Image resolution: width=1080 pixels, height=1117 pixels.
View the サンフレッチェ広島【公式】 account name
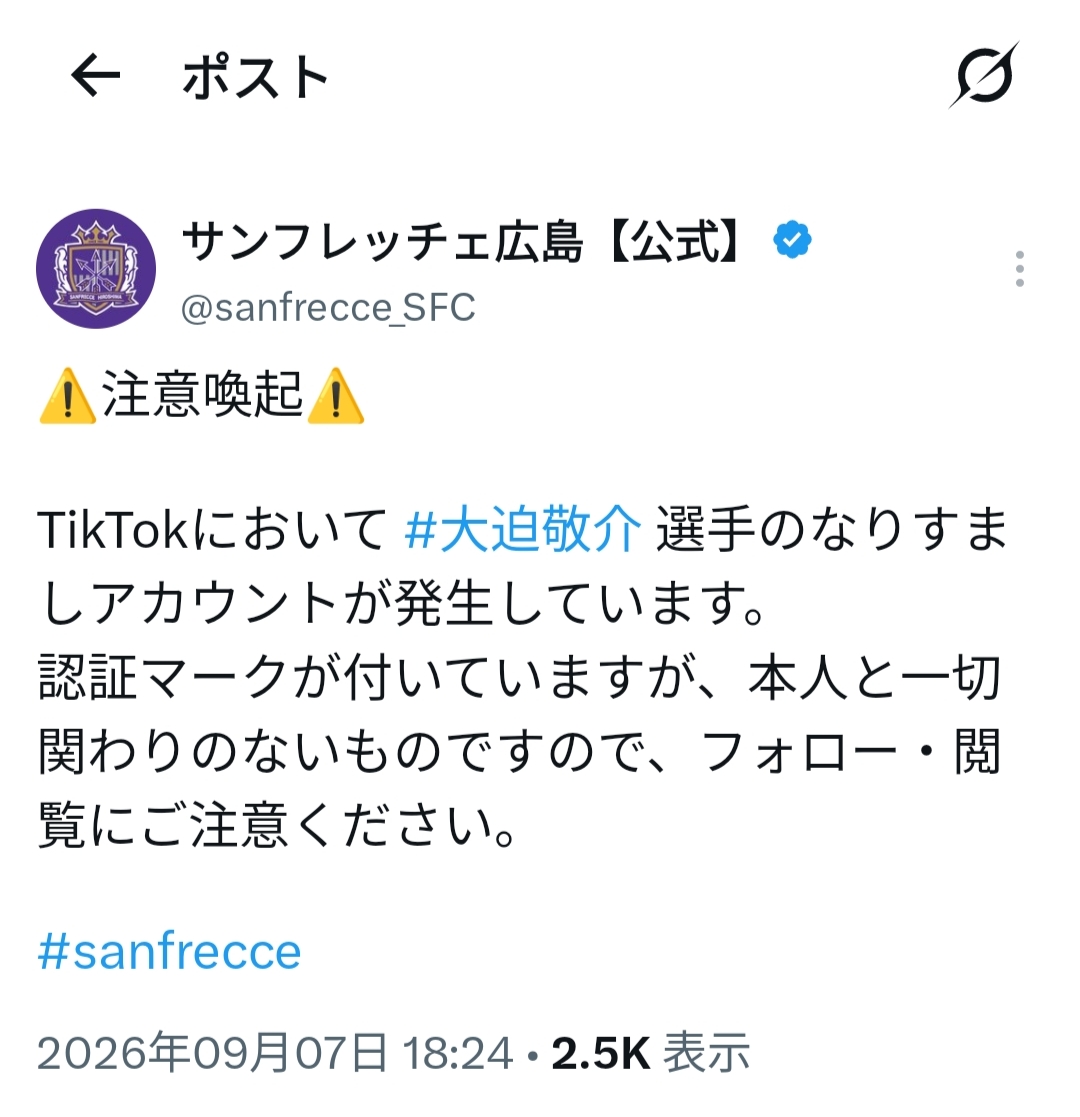point(461,241)
